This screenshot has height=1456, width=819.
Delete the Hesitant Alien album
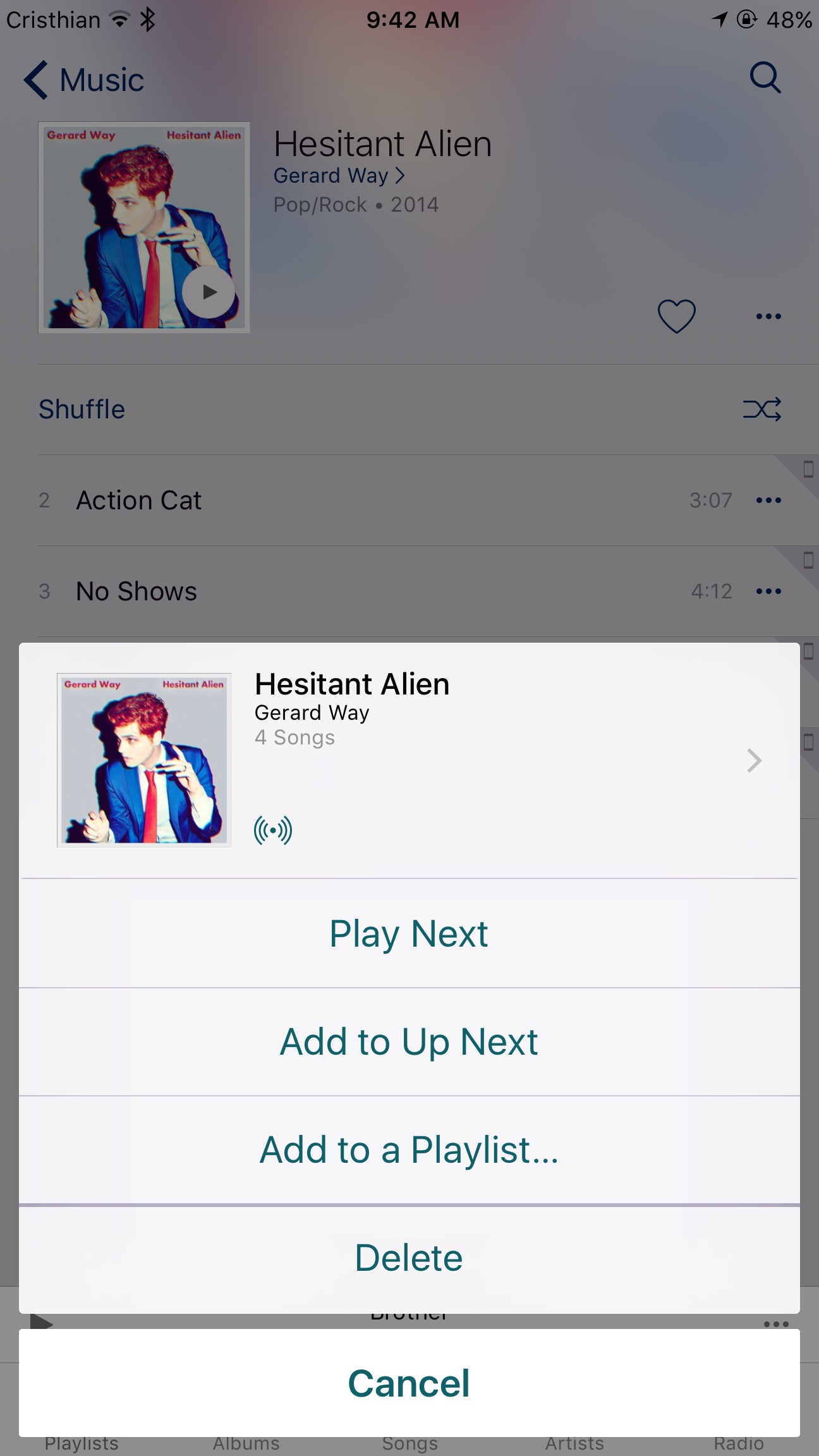(x=409, y=1258)
